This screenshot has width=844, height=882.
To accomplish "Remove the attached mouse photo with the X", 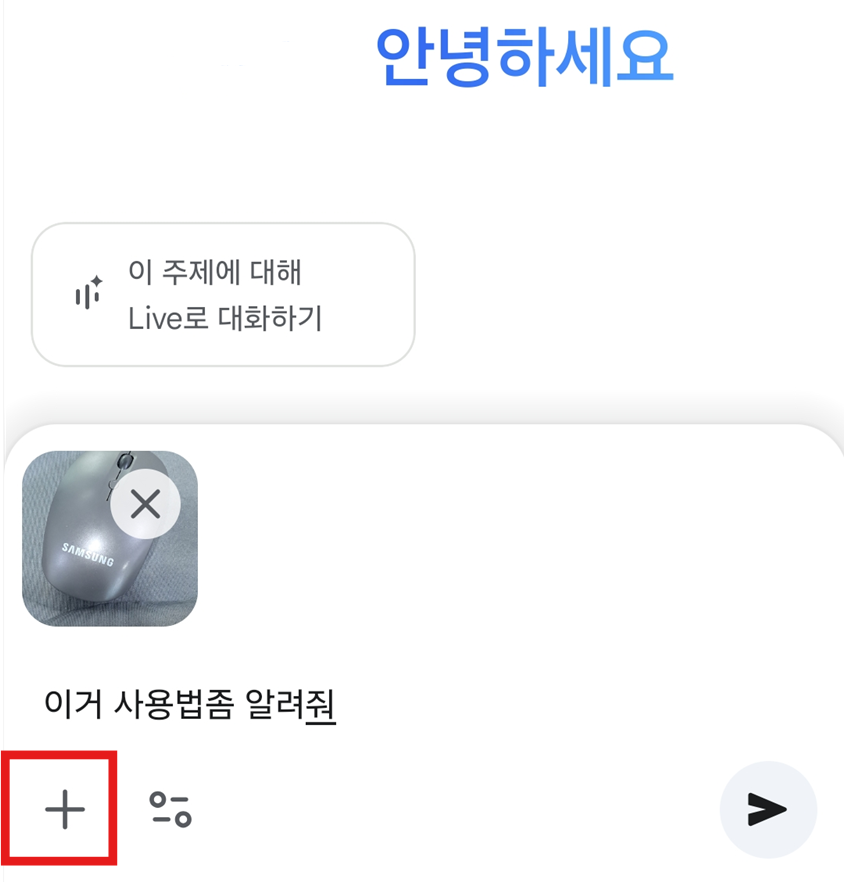I will 146,504.
